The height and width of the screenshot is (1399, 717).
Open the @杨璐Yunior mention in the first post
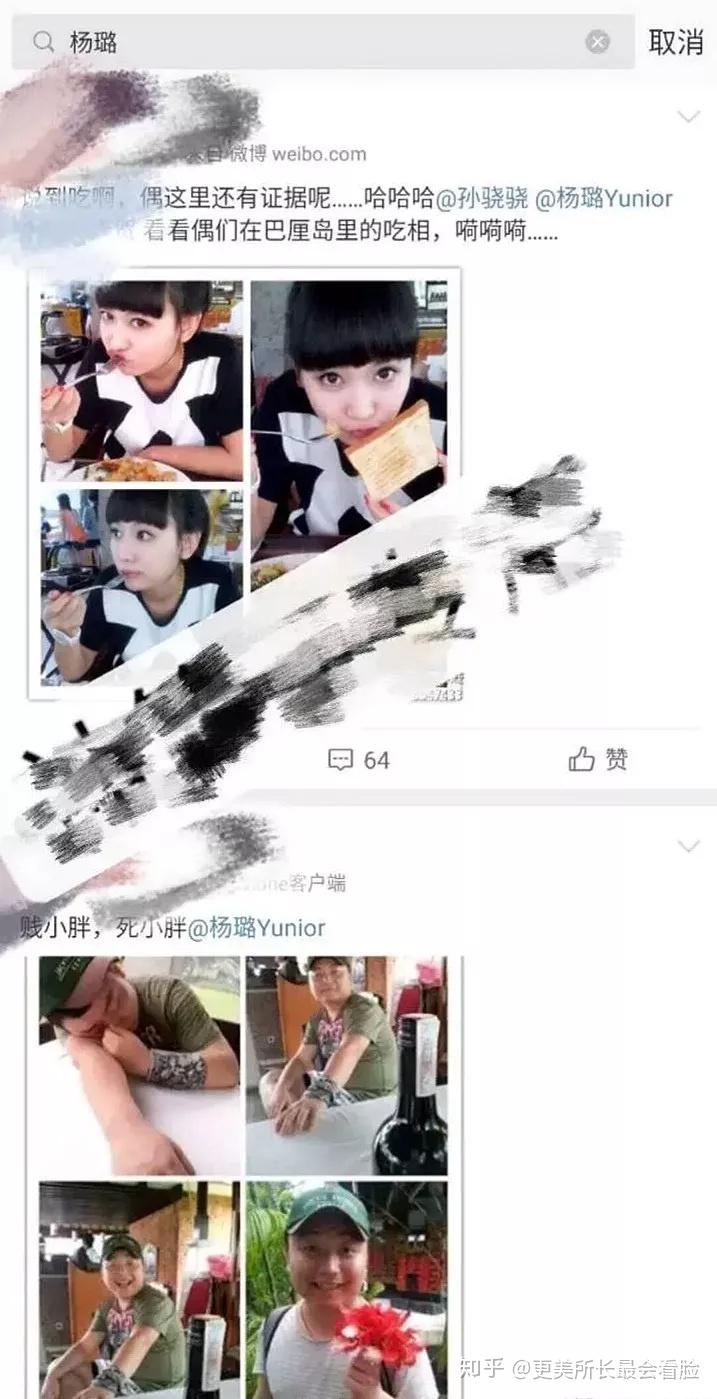coord(604,198)
